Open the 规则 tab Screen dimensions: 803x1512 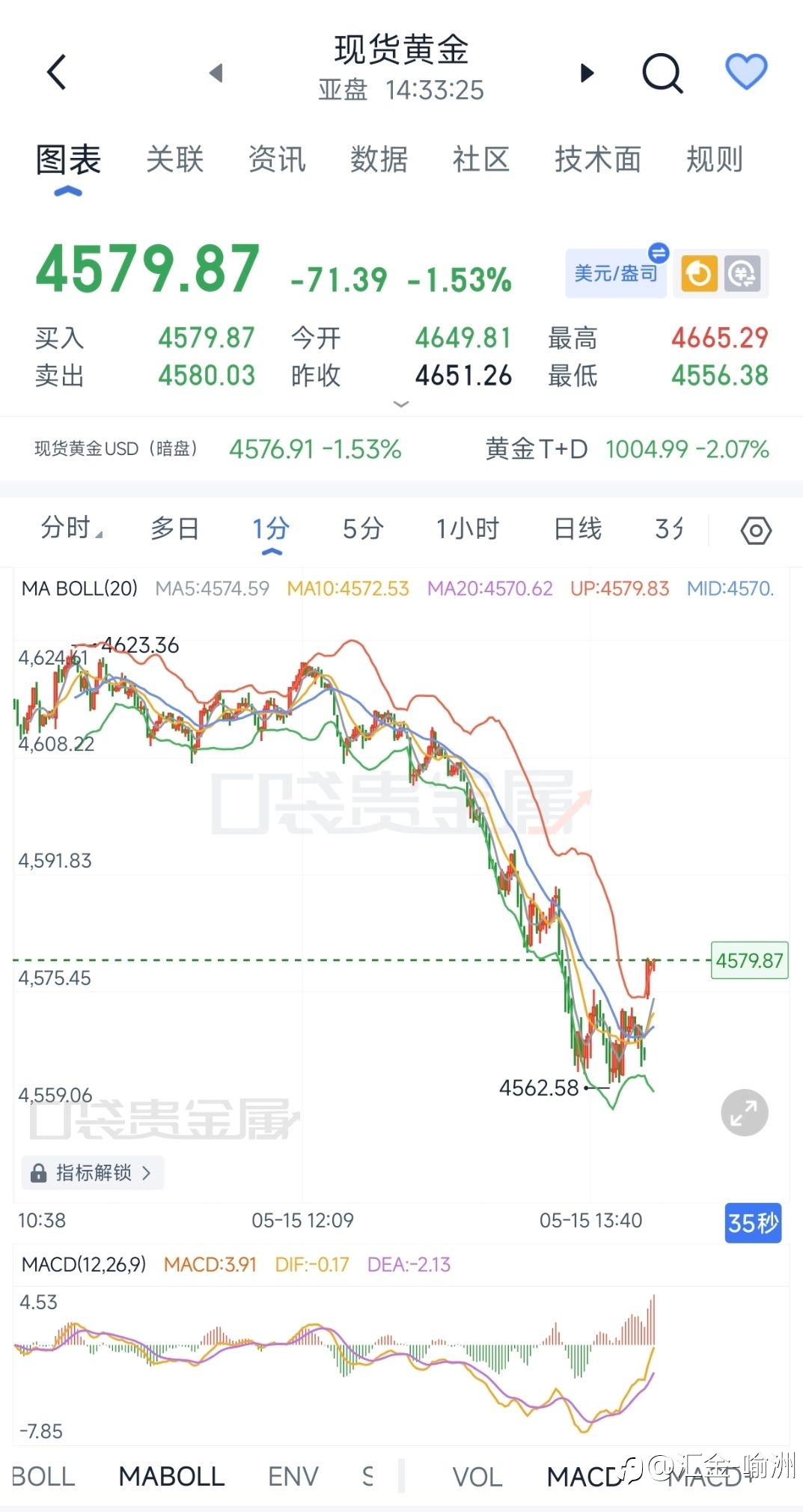715,159
